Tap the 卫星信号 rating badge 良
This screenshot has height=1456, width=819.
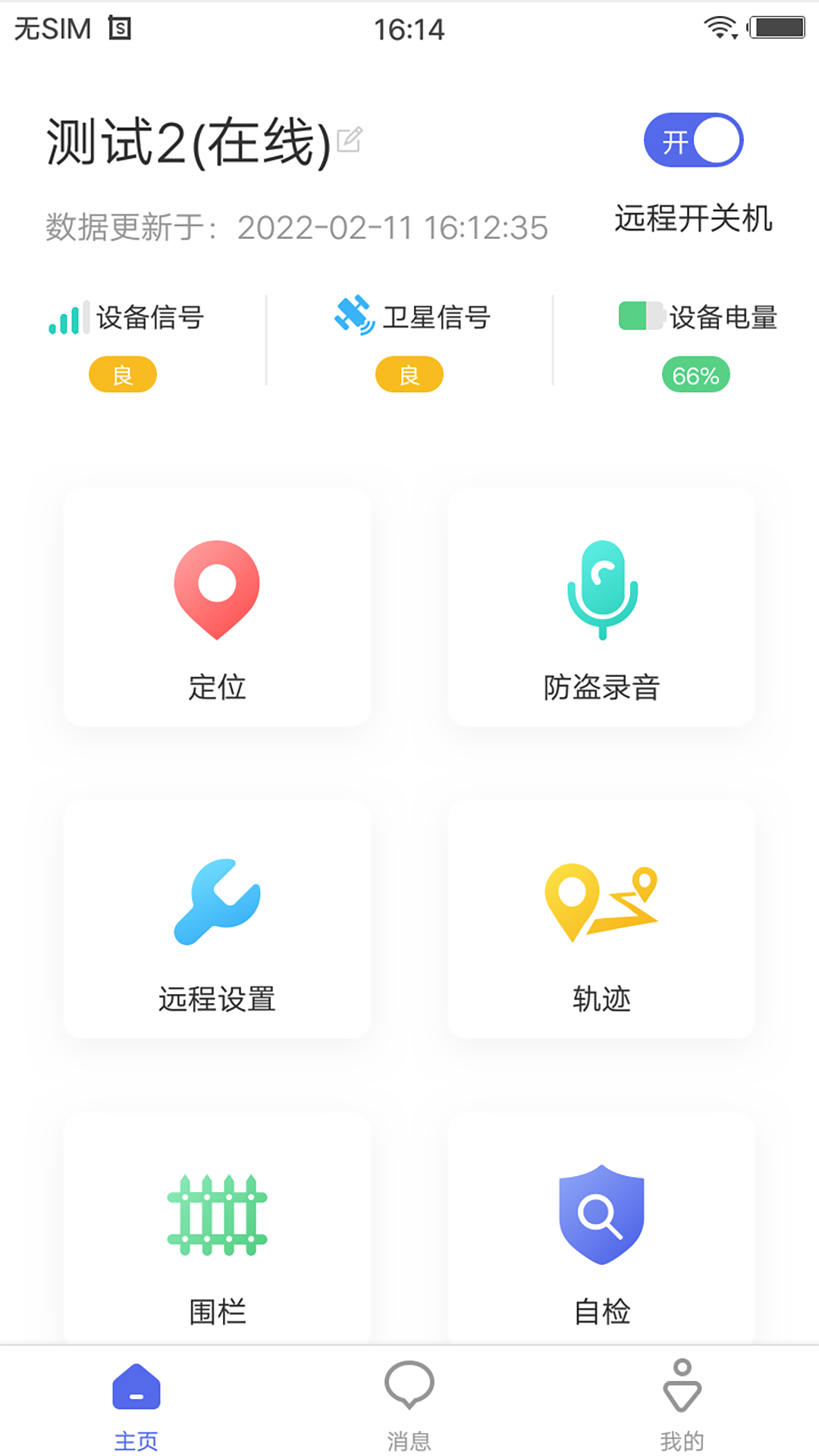coord(409,374)
